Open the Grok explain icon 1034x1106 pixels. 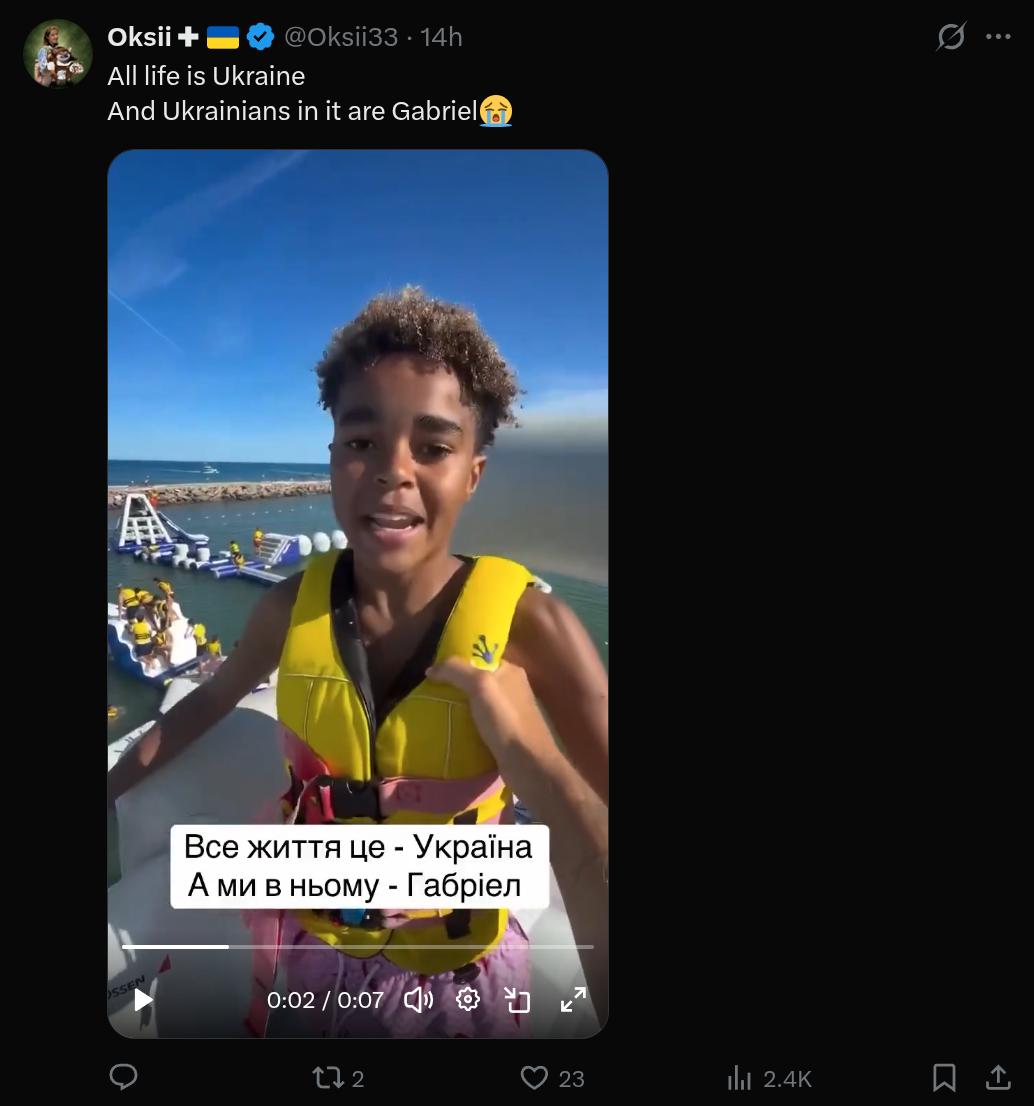click(950, 37)
